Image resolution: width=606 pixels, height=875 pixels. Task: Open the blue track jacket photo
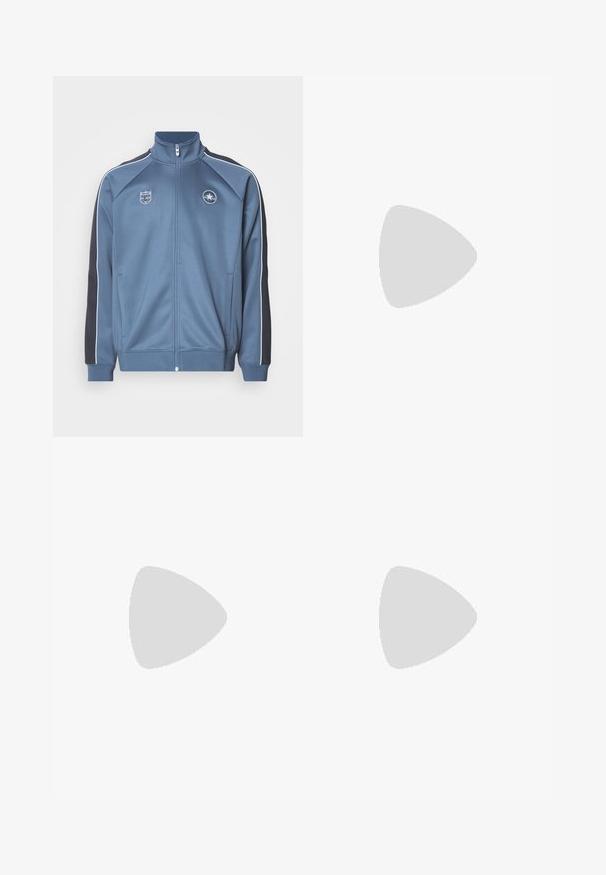click(178, 256)
